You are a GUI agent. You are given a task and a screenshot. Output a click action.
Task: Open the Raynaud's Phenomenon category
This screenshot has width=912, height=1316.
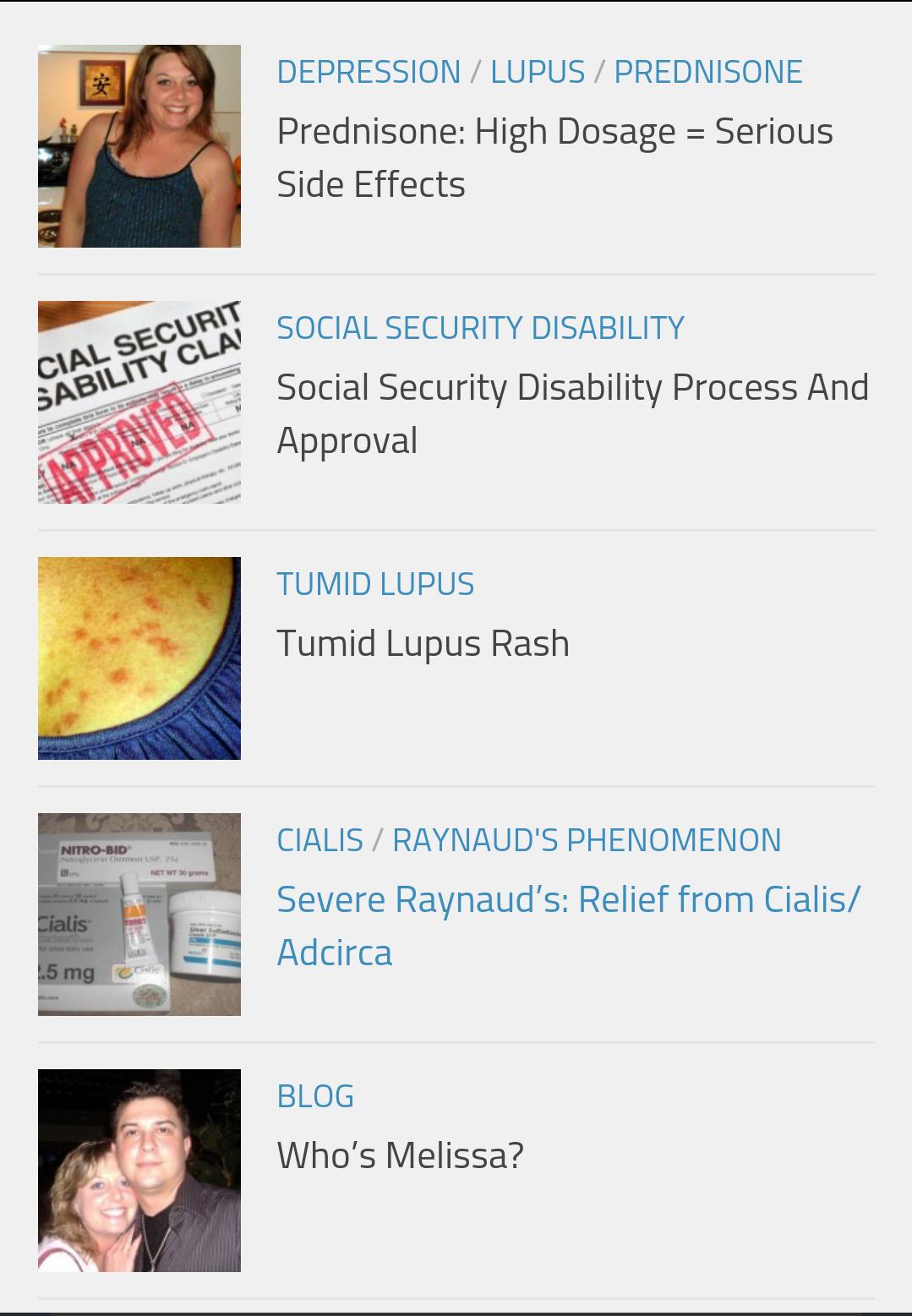pos(587,840)
